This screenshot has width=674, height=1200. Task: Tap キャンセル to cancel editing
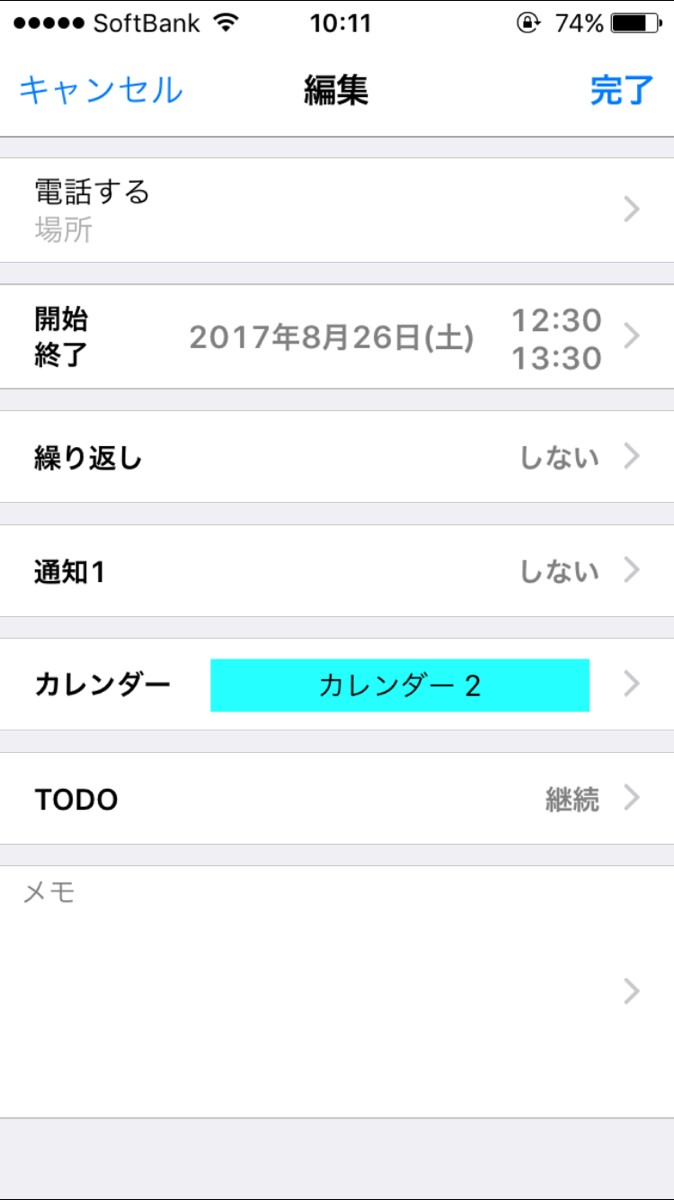coord(101,91)
